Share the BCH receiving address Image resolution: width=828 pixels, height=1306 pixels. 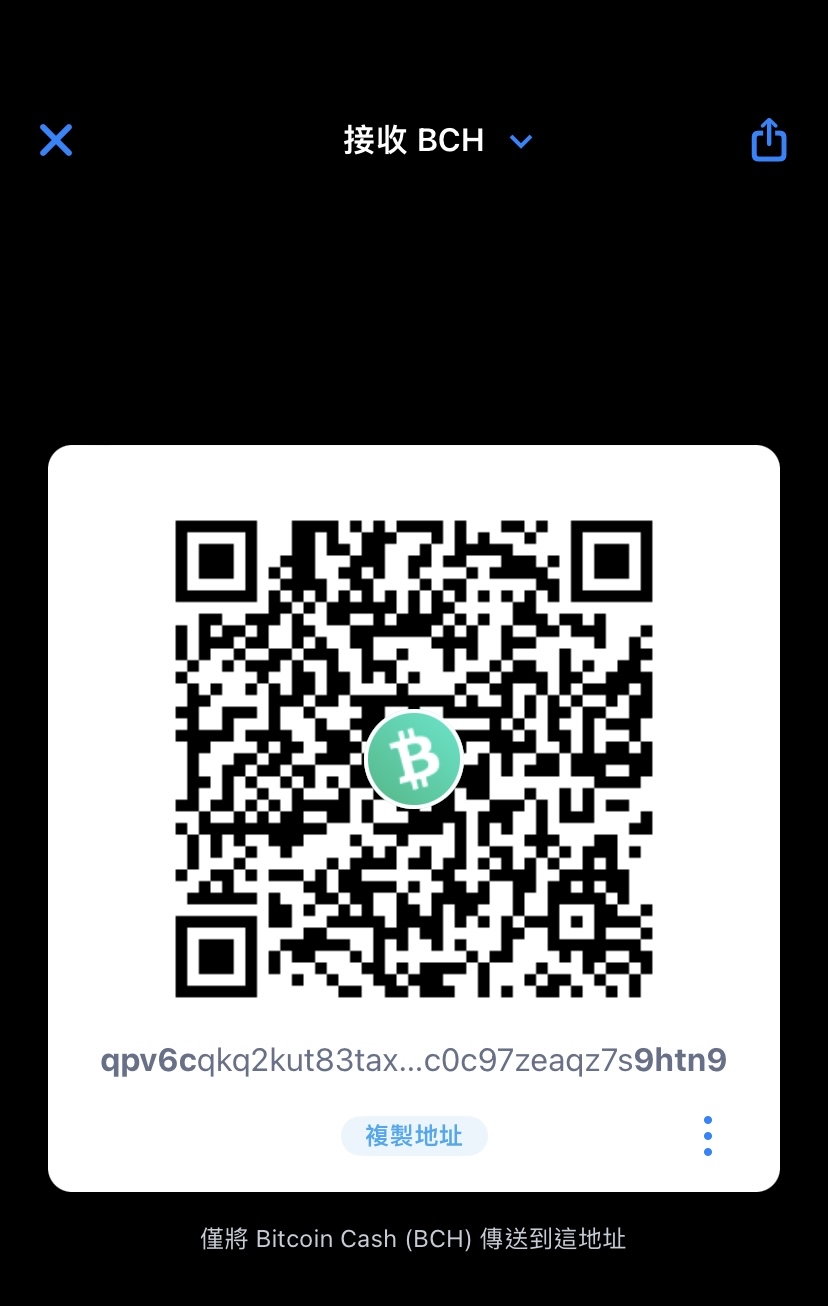point(768,140)
